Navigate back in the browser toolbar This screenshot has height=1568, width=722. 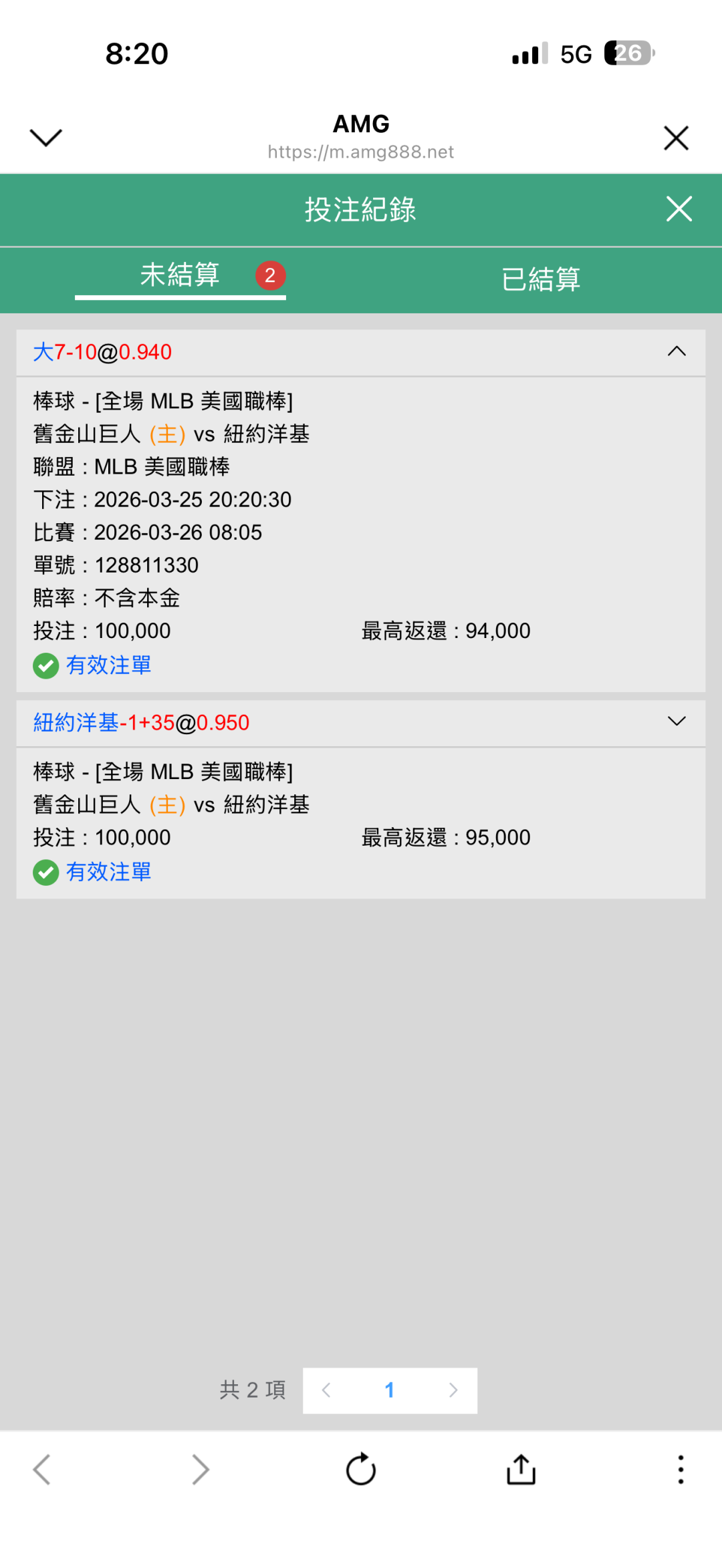click(41, 1469)
